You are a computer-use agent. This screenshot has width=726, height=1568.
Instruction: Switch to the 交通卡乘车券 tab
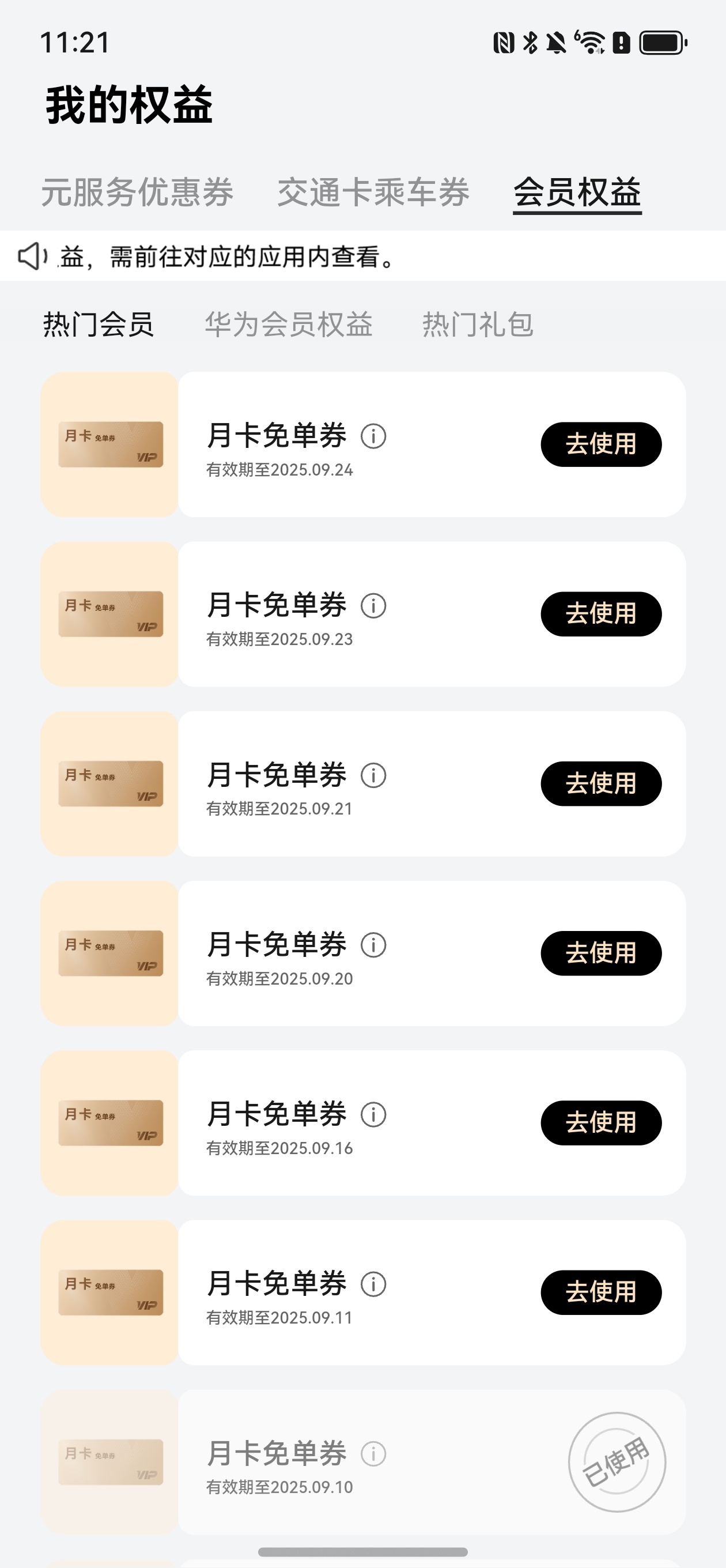coord(373,193)
